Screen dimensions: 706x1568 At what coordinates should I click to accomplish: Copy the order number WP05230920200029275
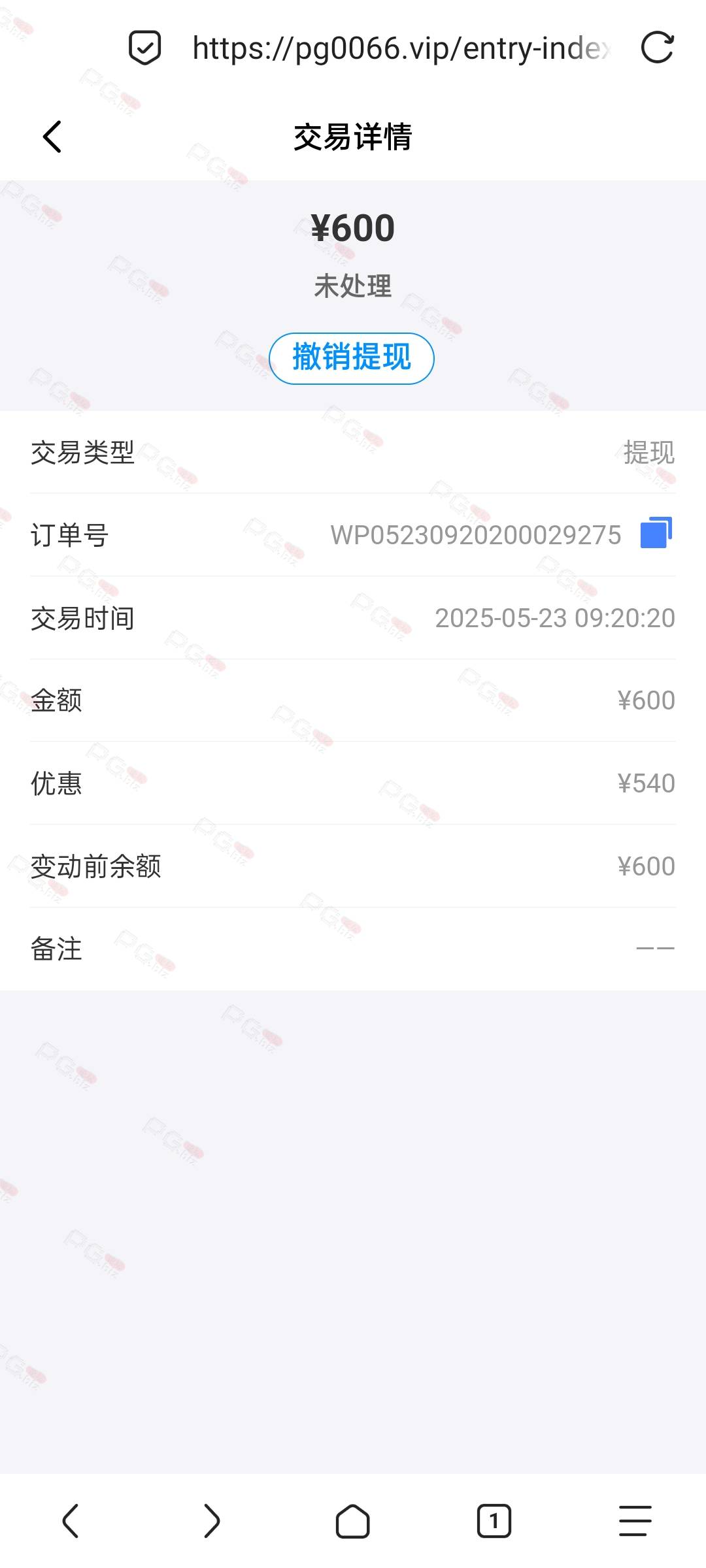point(656,532)
